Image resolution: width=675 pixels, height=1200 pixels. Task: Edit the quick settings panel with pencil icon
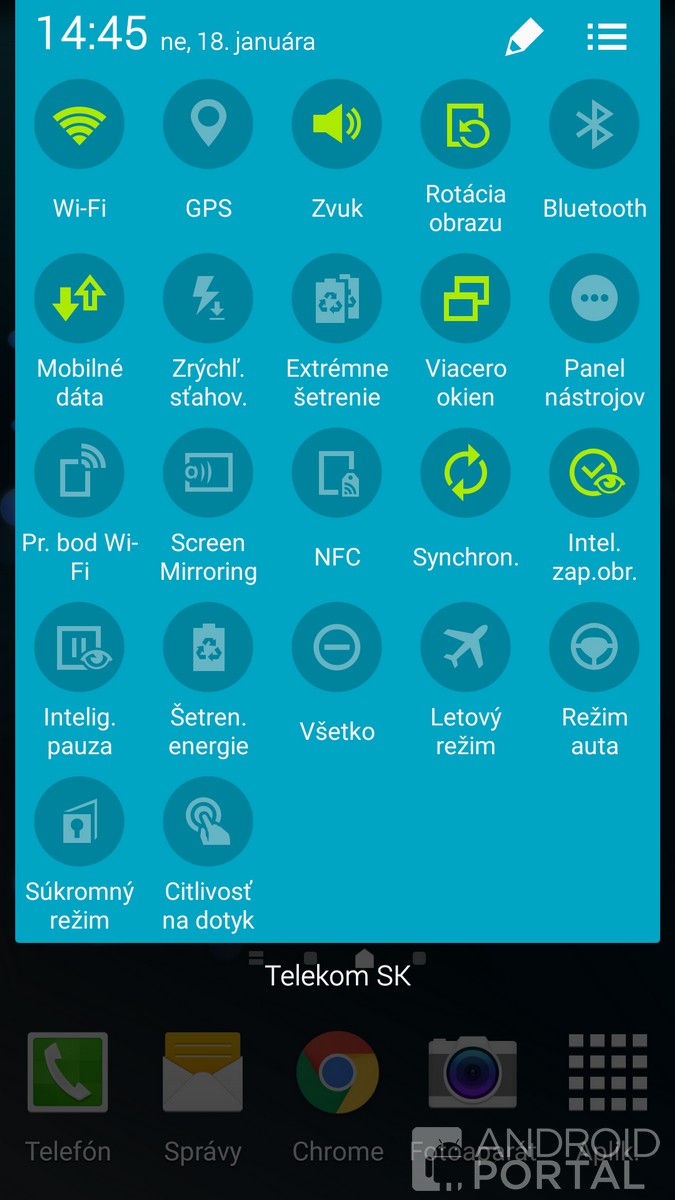[x=523, y=38]
